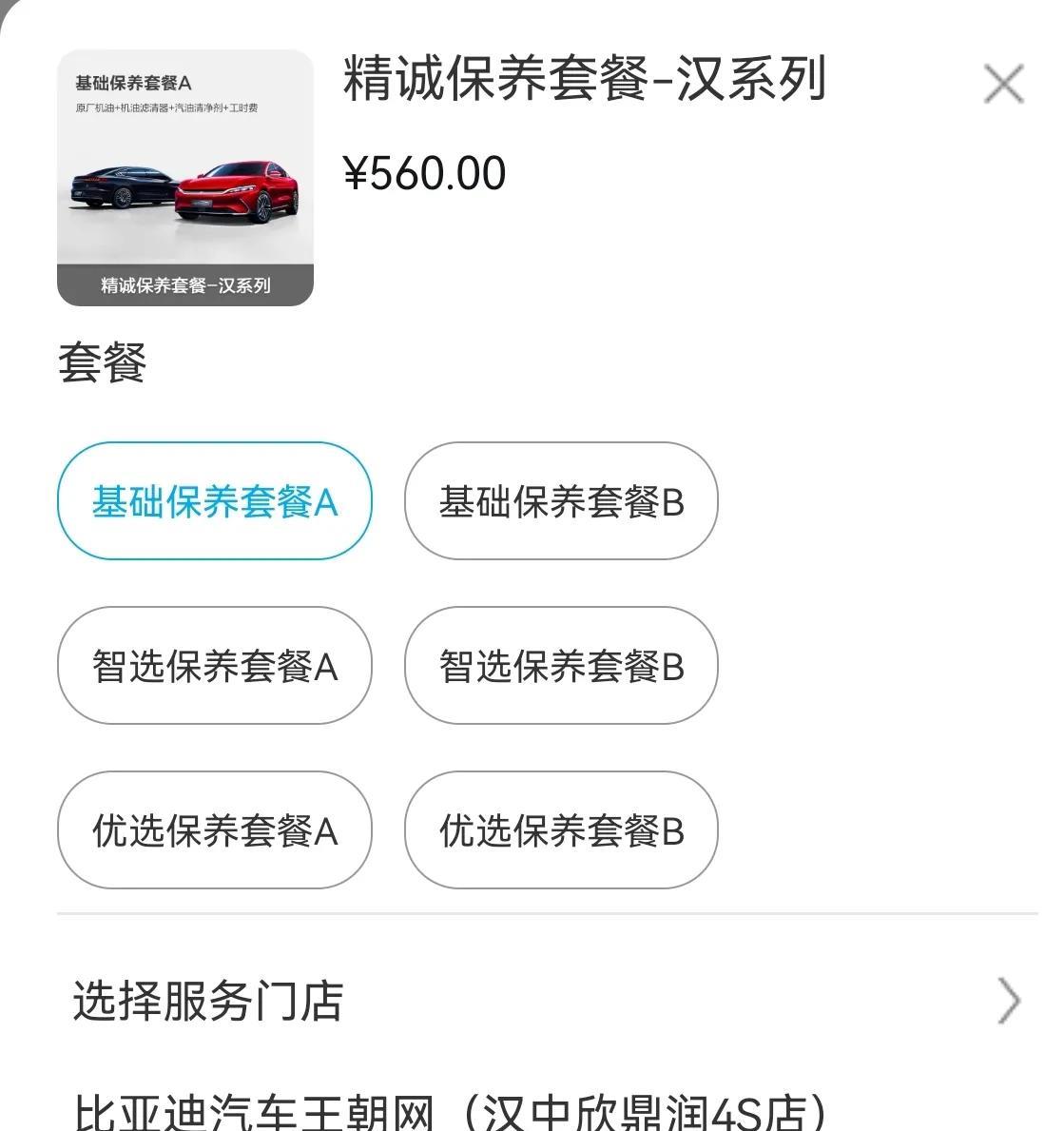
Task: View the 精诚保养套餐 product image
Action: click(x=185, y=178)
